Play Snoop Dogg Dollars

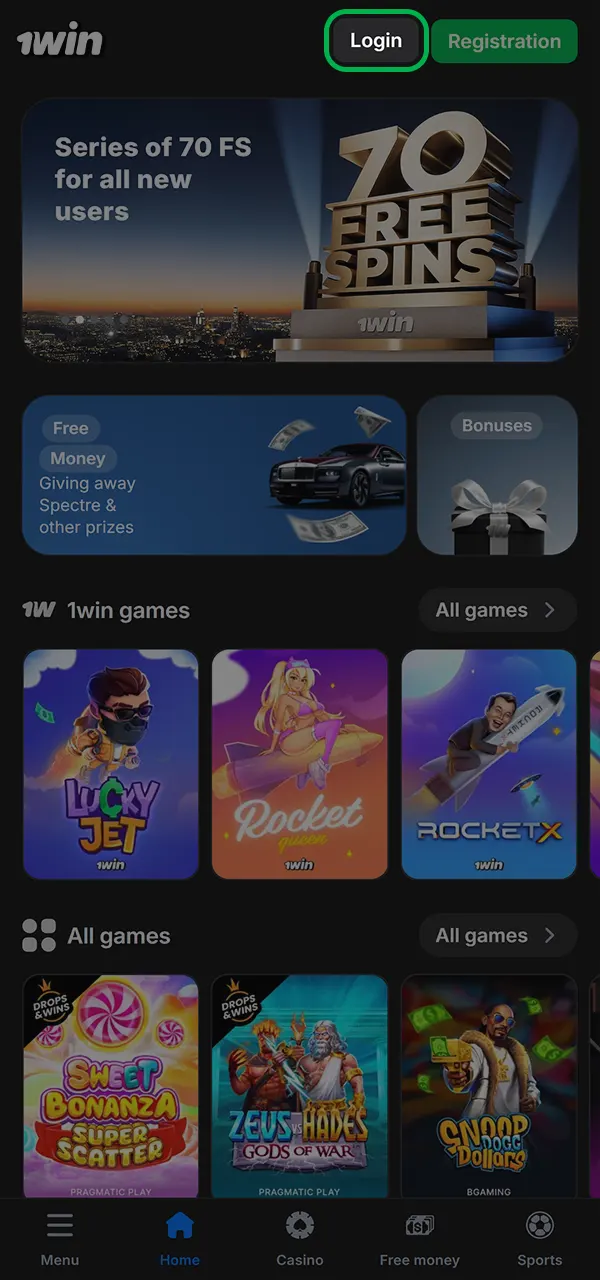tap(489, 1085)
